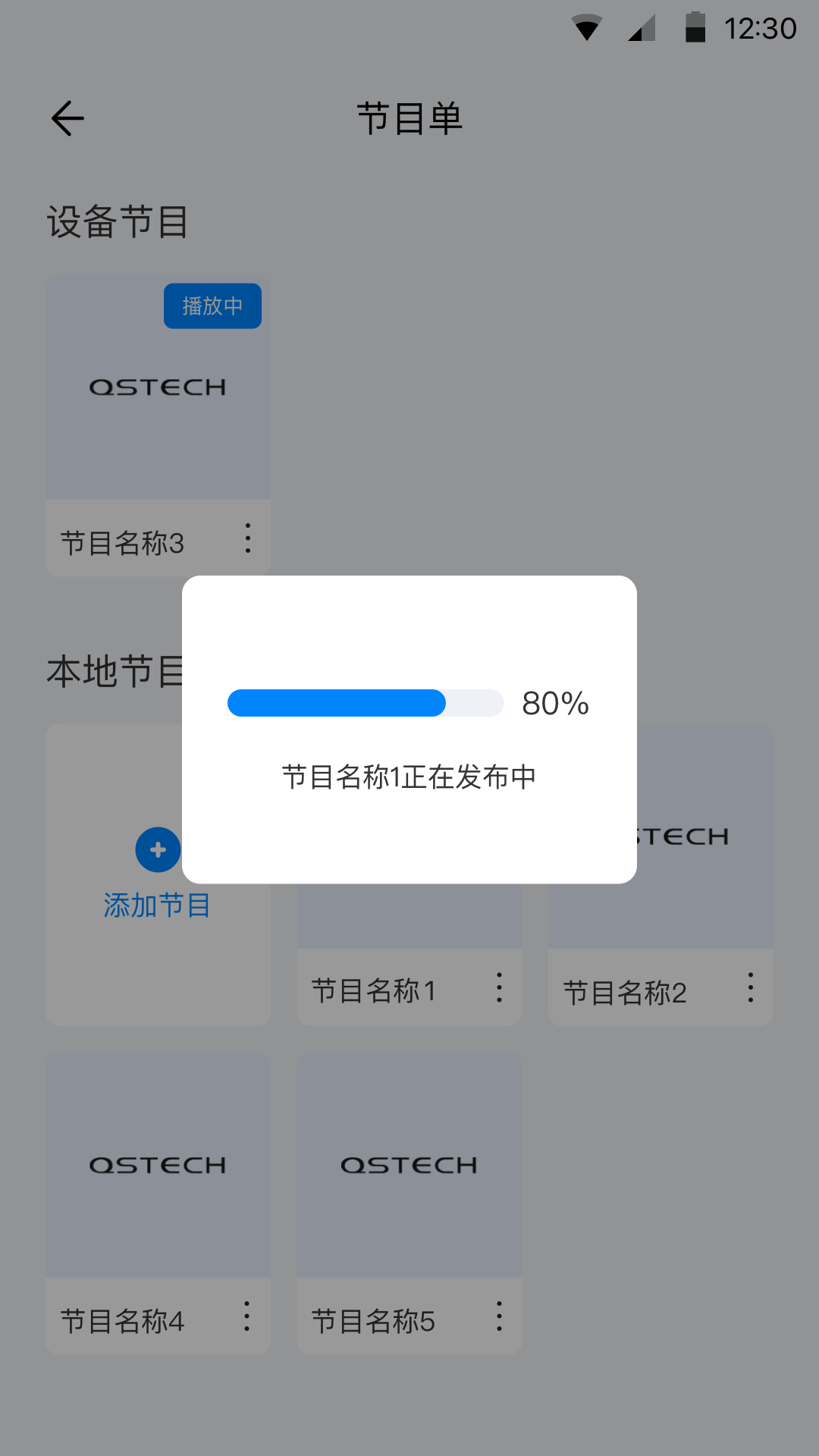Click the cellular signal icon

[x=642, y=27]
